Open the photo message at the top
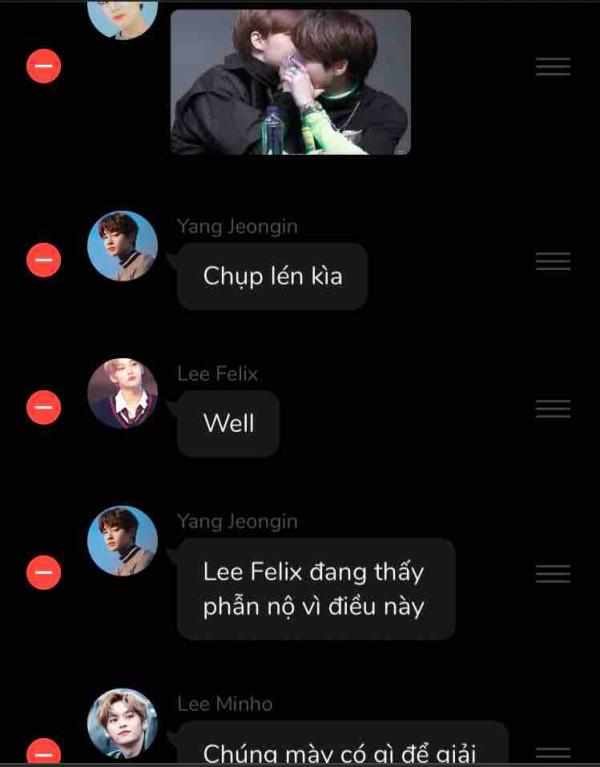600x767 pixels. (290, 82)
